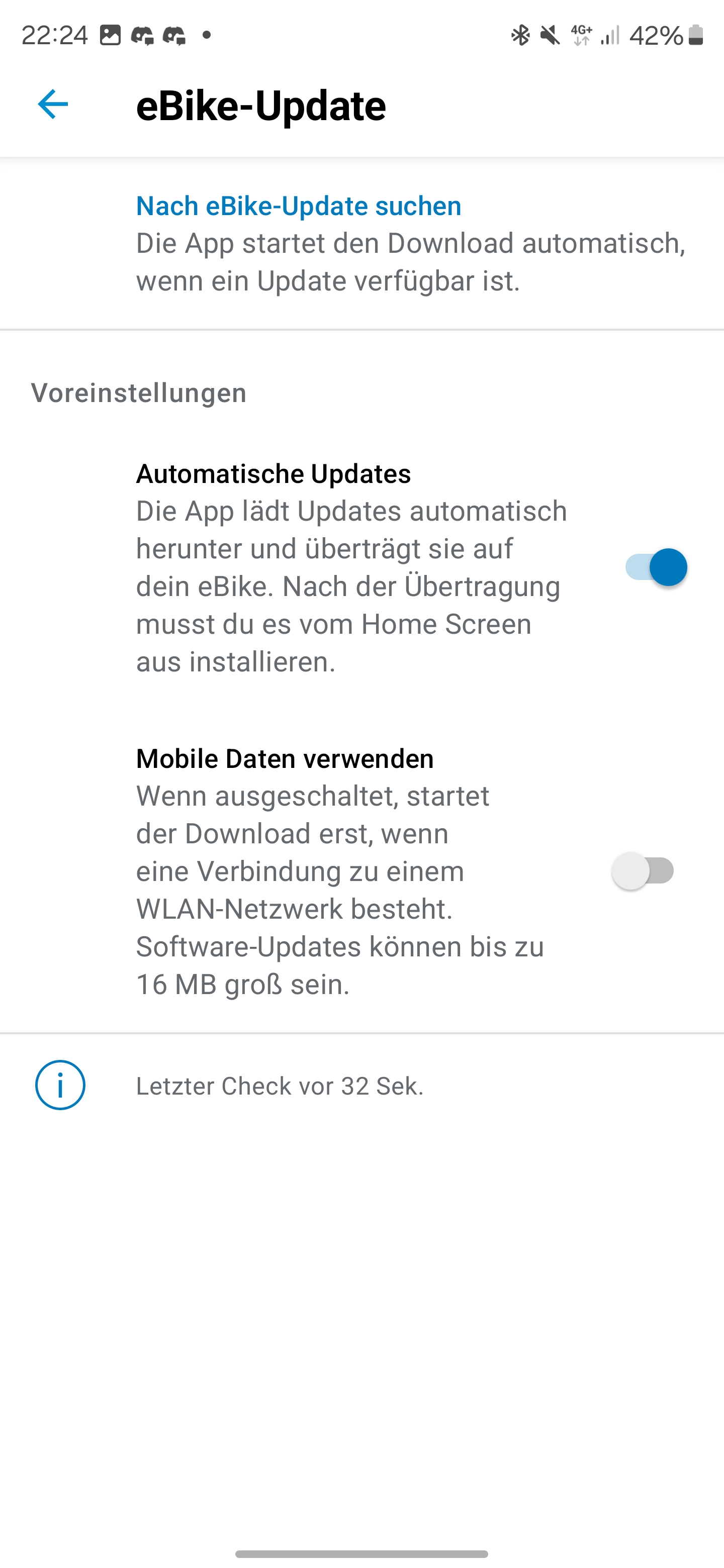
Task: Tap Nach eBike-Update suchen
Action: tap(298, 206)
